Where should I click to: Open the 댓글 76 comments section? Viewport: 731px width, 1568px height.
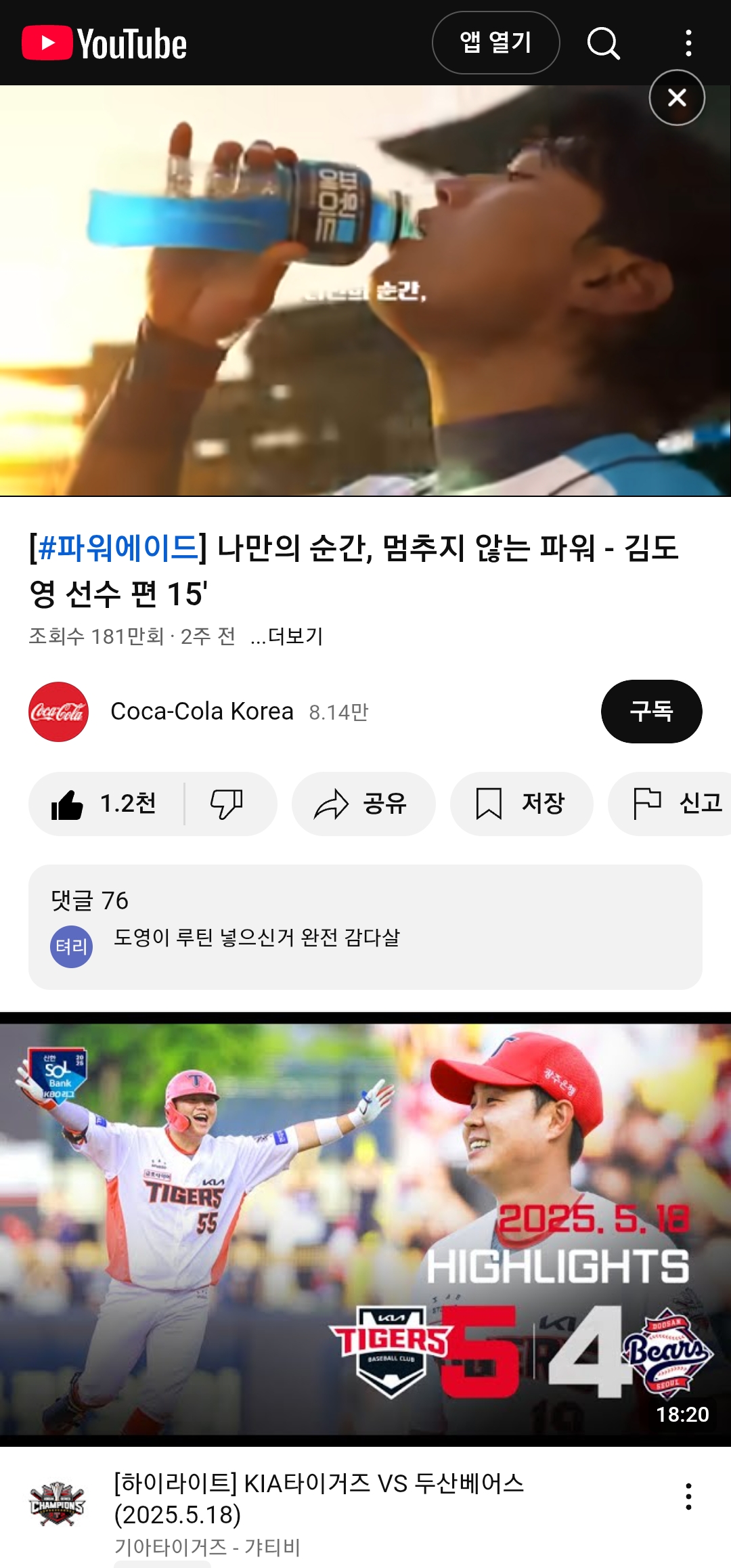pyautogui.click(x=365, y=926)
